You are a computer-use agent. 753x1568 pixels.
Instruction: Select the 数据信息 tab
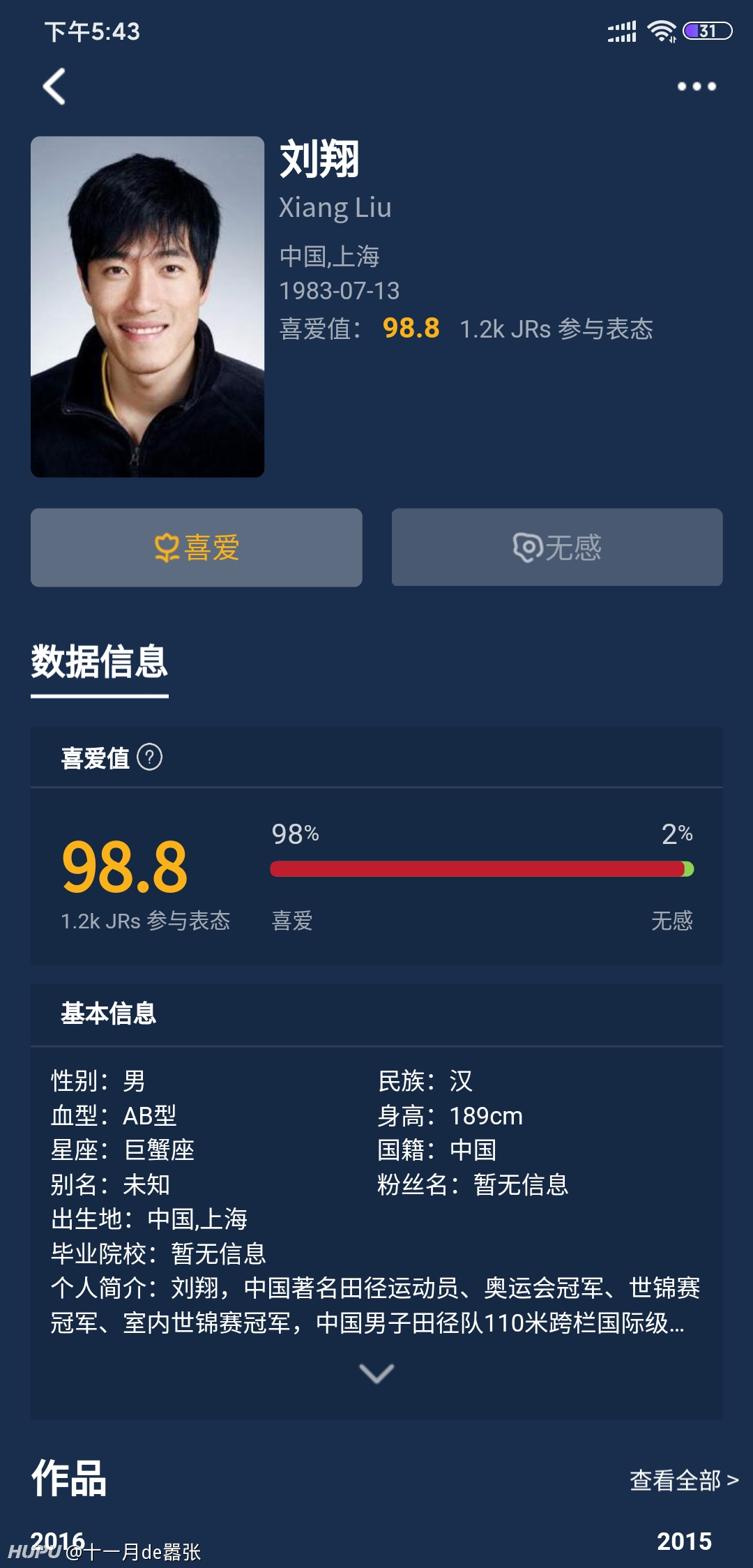[100, 661]
